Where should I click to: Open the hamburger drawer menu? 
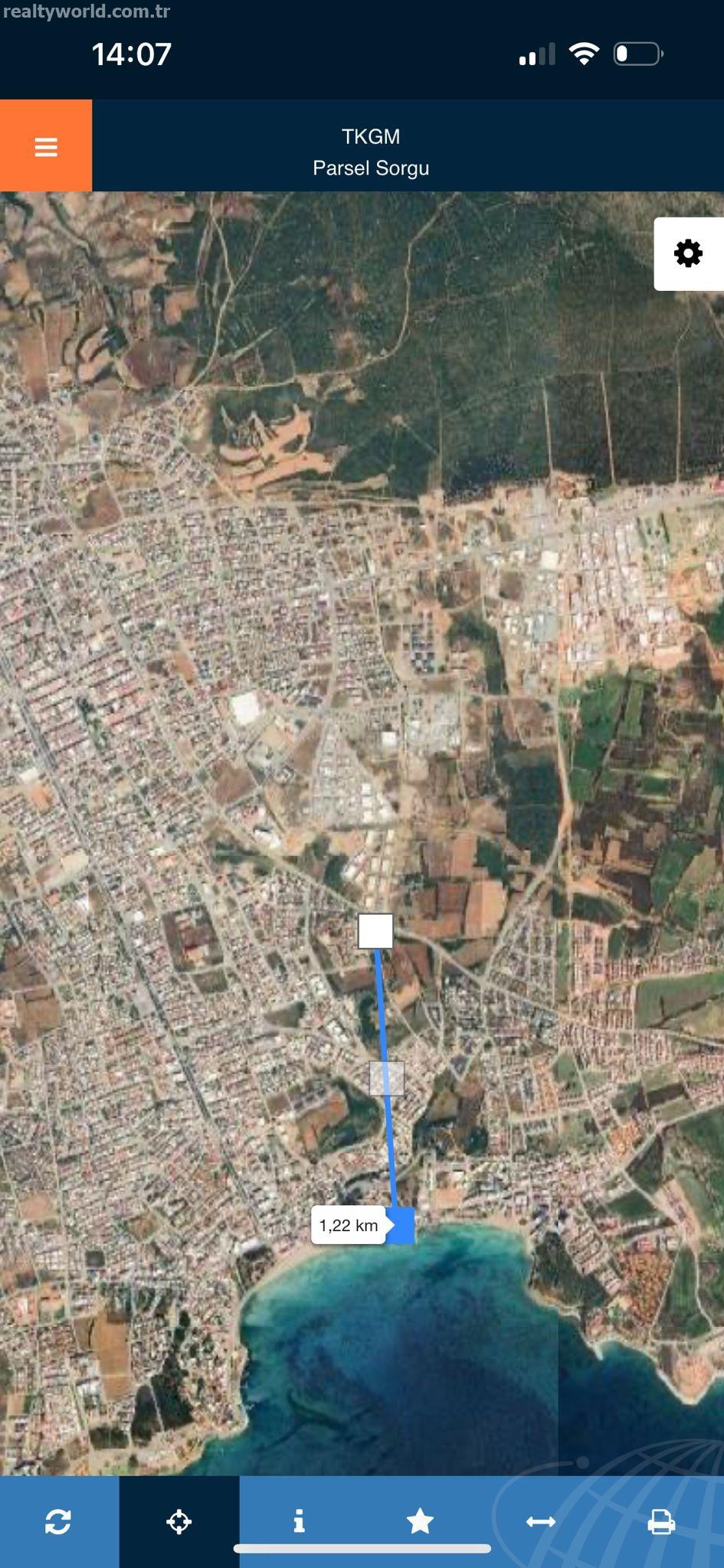(x=46, y=146)
